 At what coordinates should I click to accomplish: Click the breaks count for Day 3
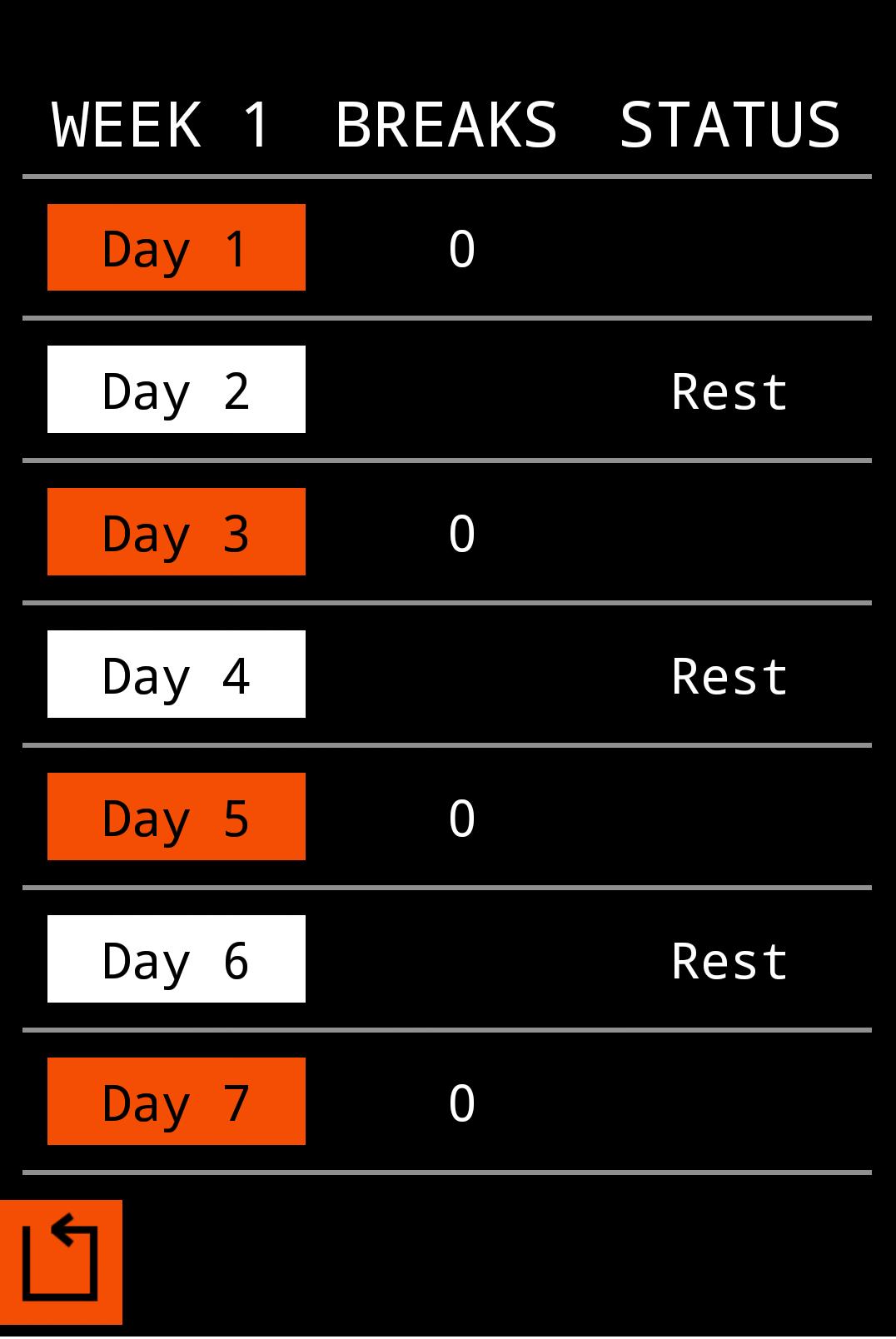pyautogui.click(x=460, y=531)
